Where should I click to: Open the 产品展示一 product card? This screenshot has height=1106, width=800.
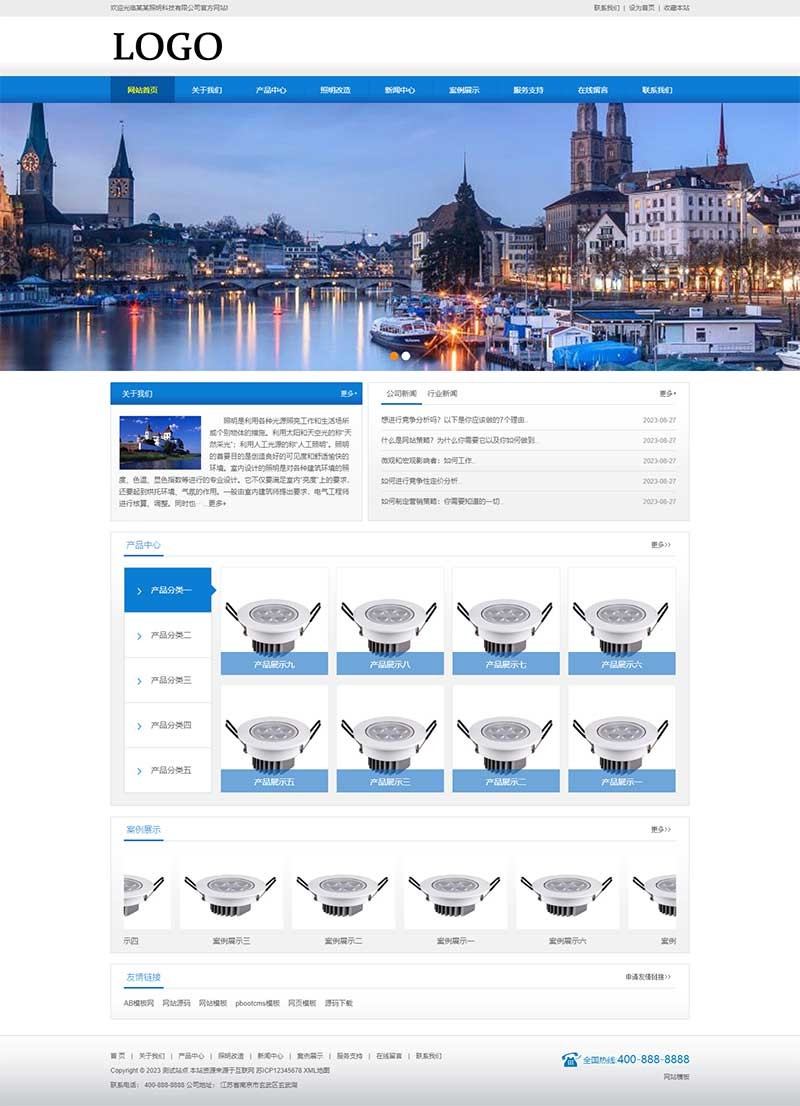tap(621, 738)
